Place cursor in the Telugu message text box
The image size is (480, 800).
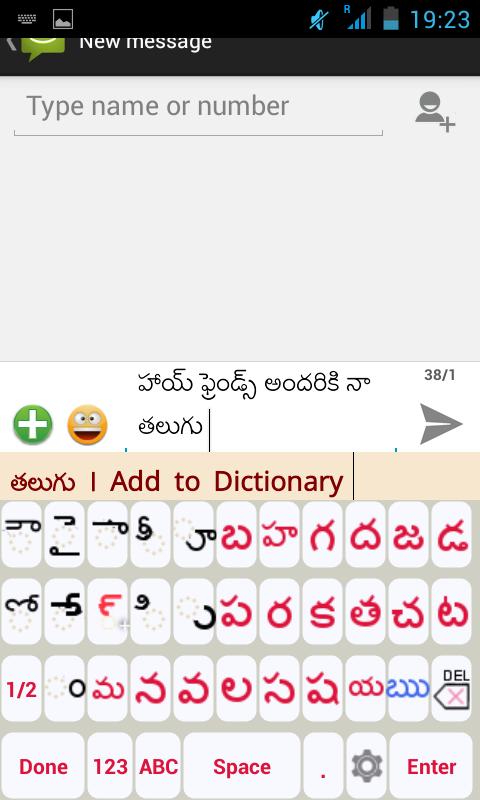tap(260, 406)
